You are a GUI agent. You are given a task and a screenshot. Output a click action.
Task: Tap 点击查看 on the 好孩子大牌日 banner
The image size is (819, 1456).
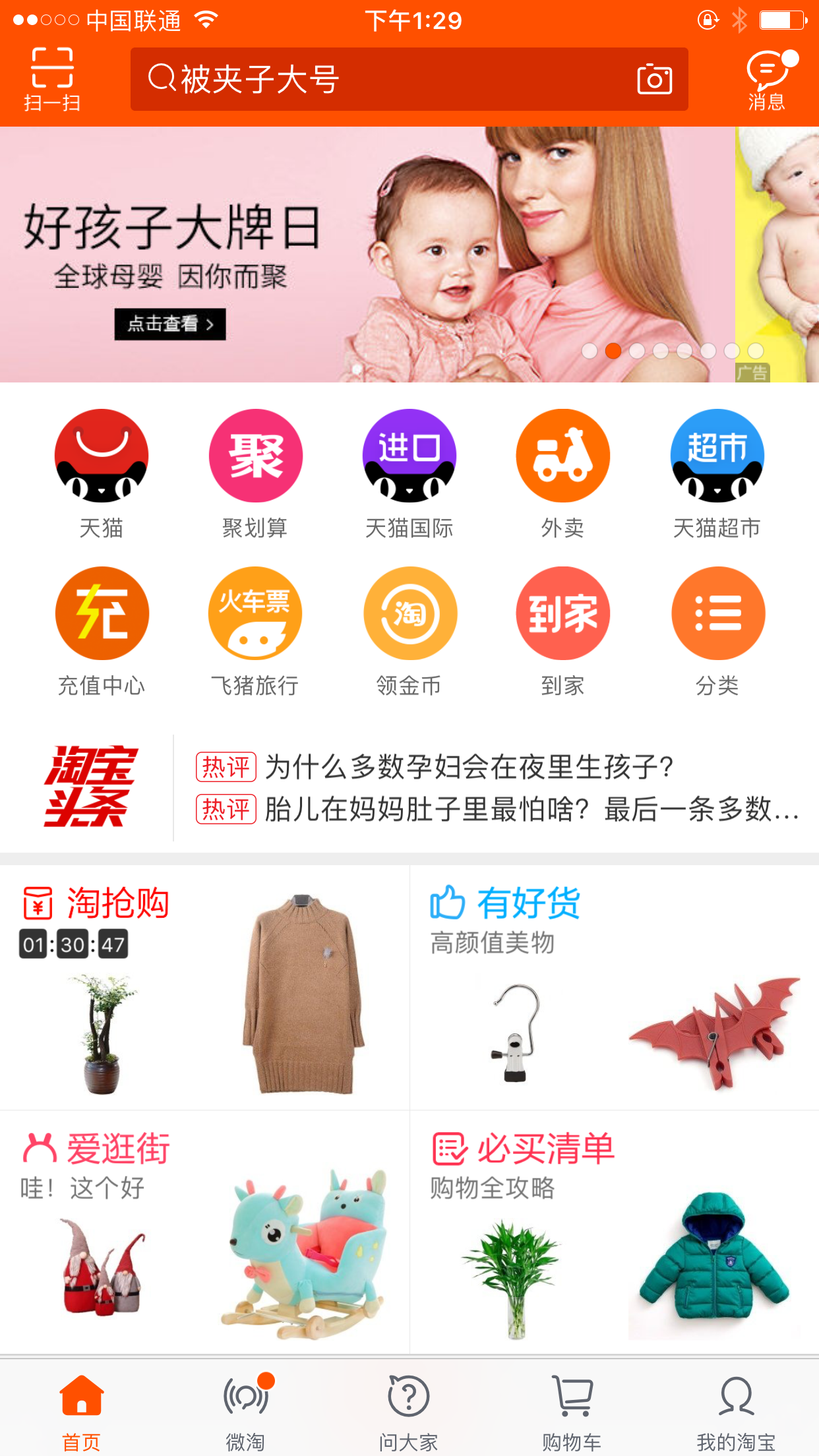click(170, 324)
